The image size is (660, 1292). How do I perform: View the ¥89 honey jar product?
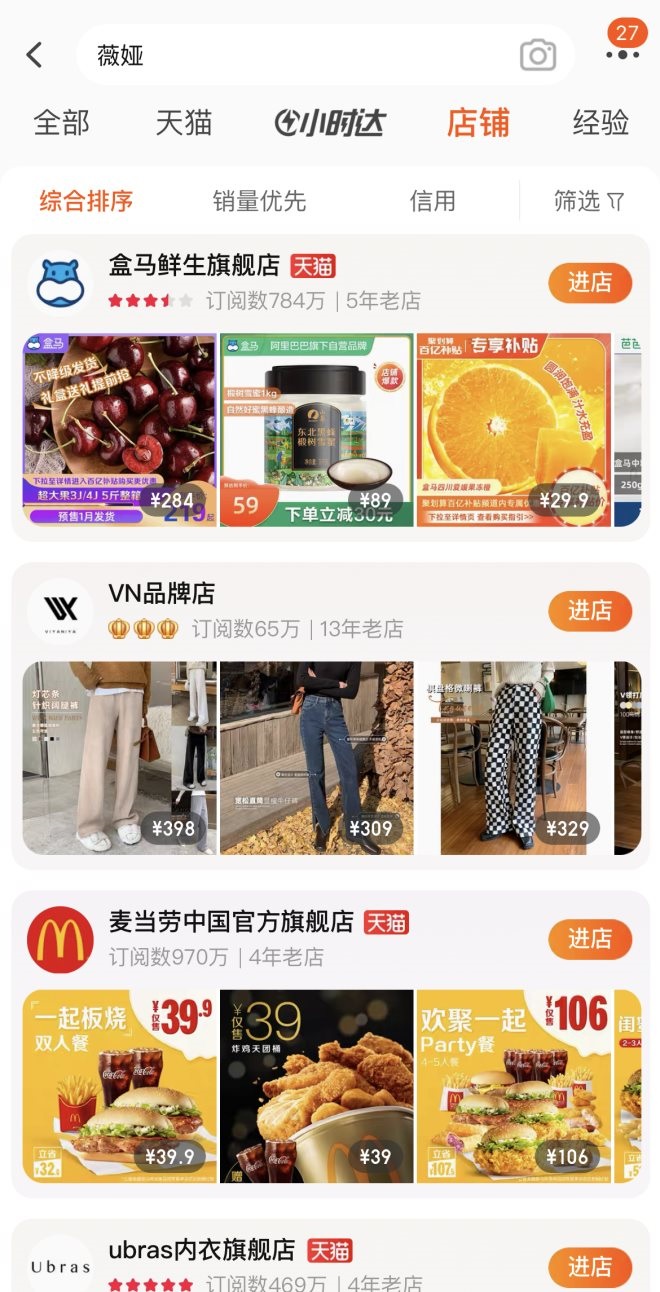[316, 430]
